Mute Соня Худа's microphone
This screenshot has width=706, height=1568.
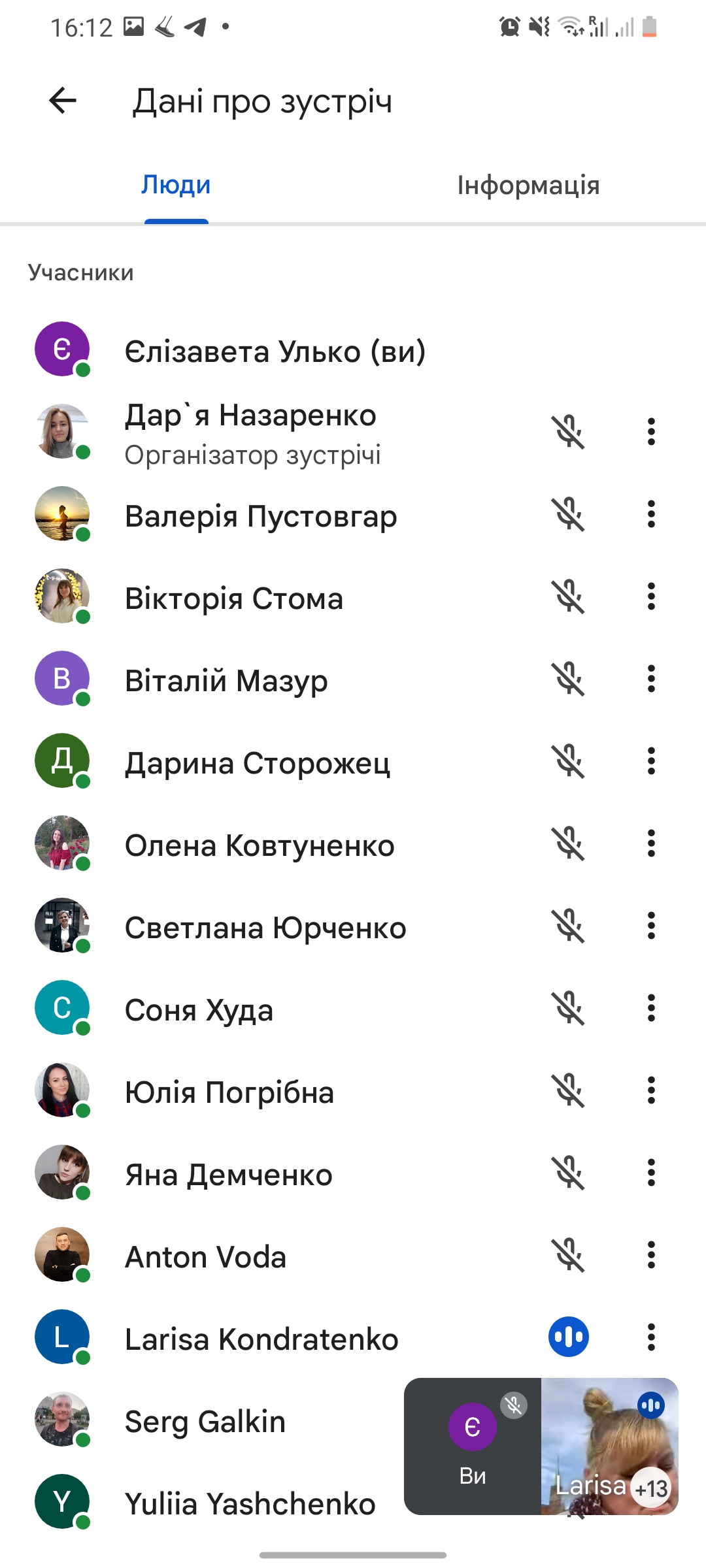[569, 1008]
